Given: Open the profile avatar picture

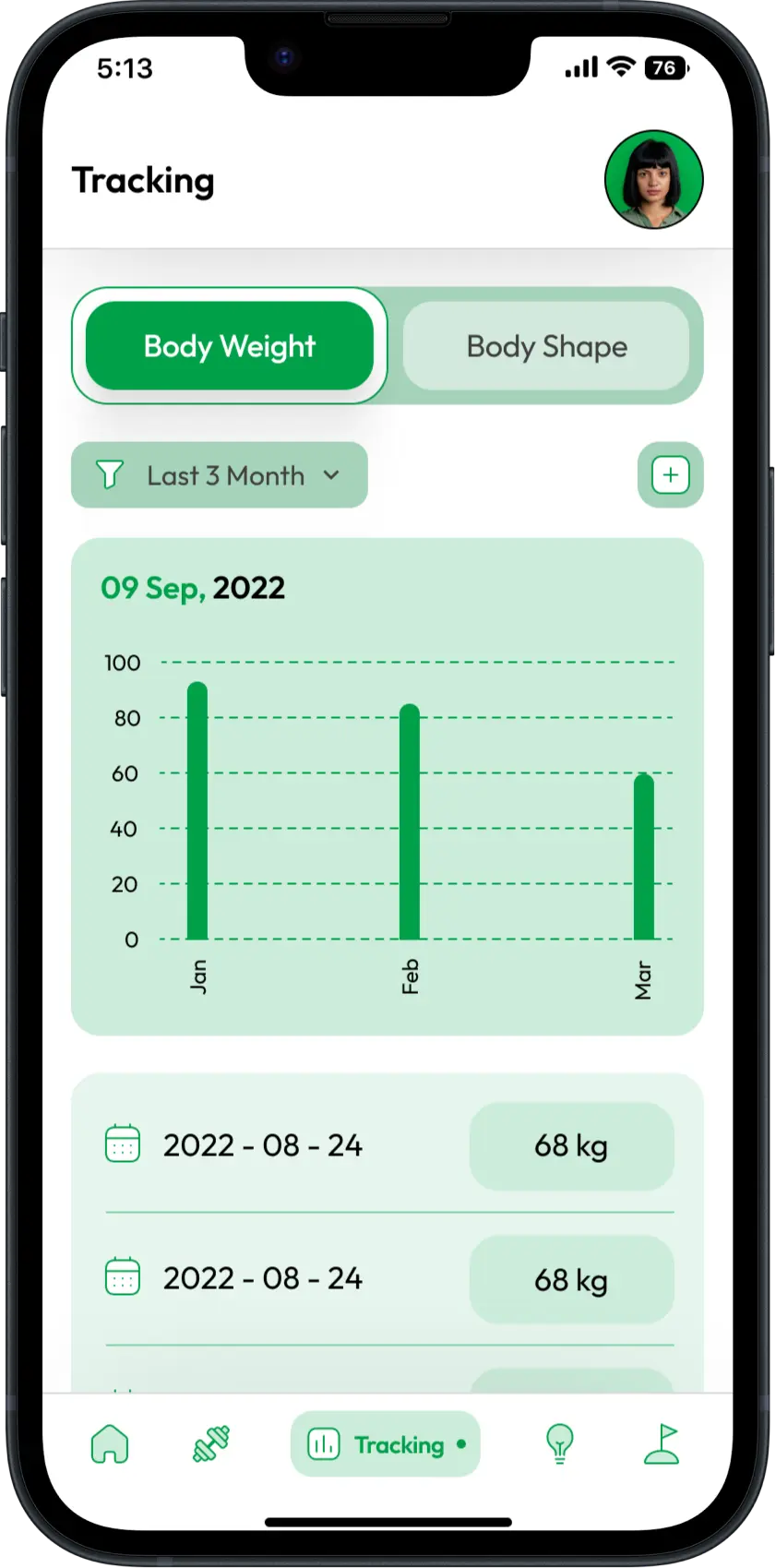Looking at the screenshot, I should click(653, 178).
